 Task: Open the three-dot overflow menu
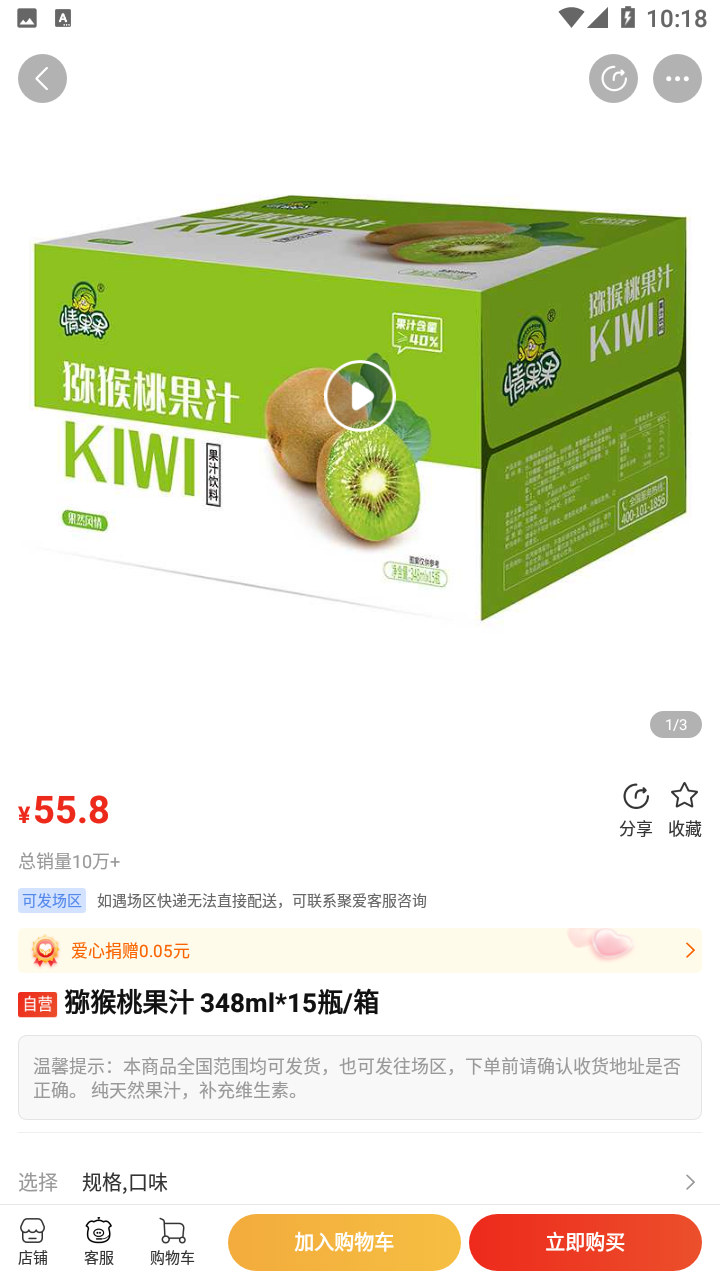tap(677, 79)
